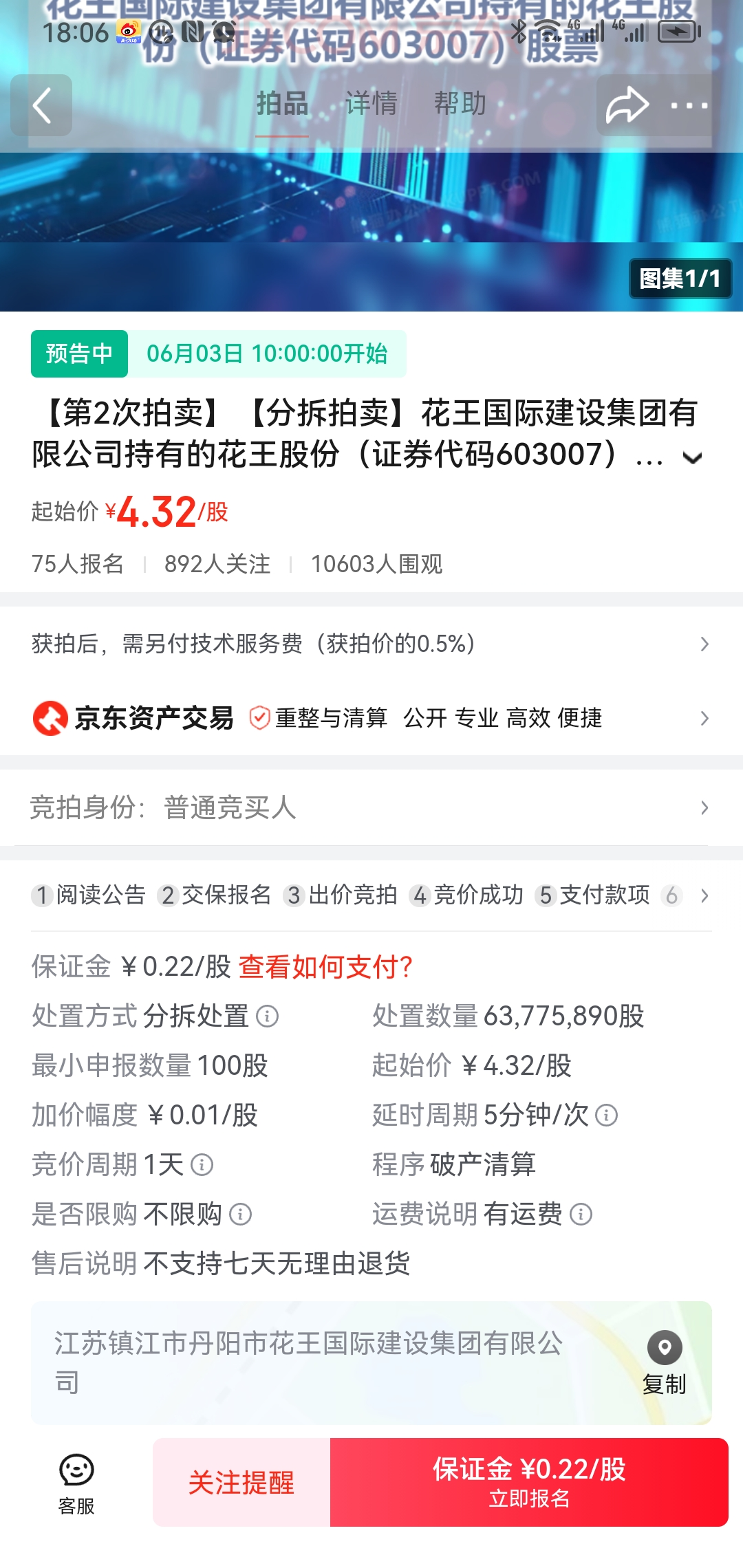Share this auction listing

(627, 106)
